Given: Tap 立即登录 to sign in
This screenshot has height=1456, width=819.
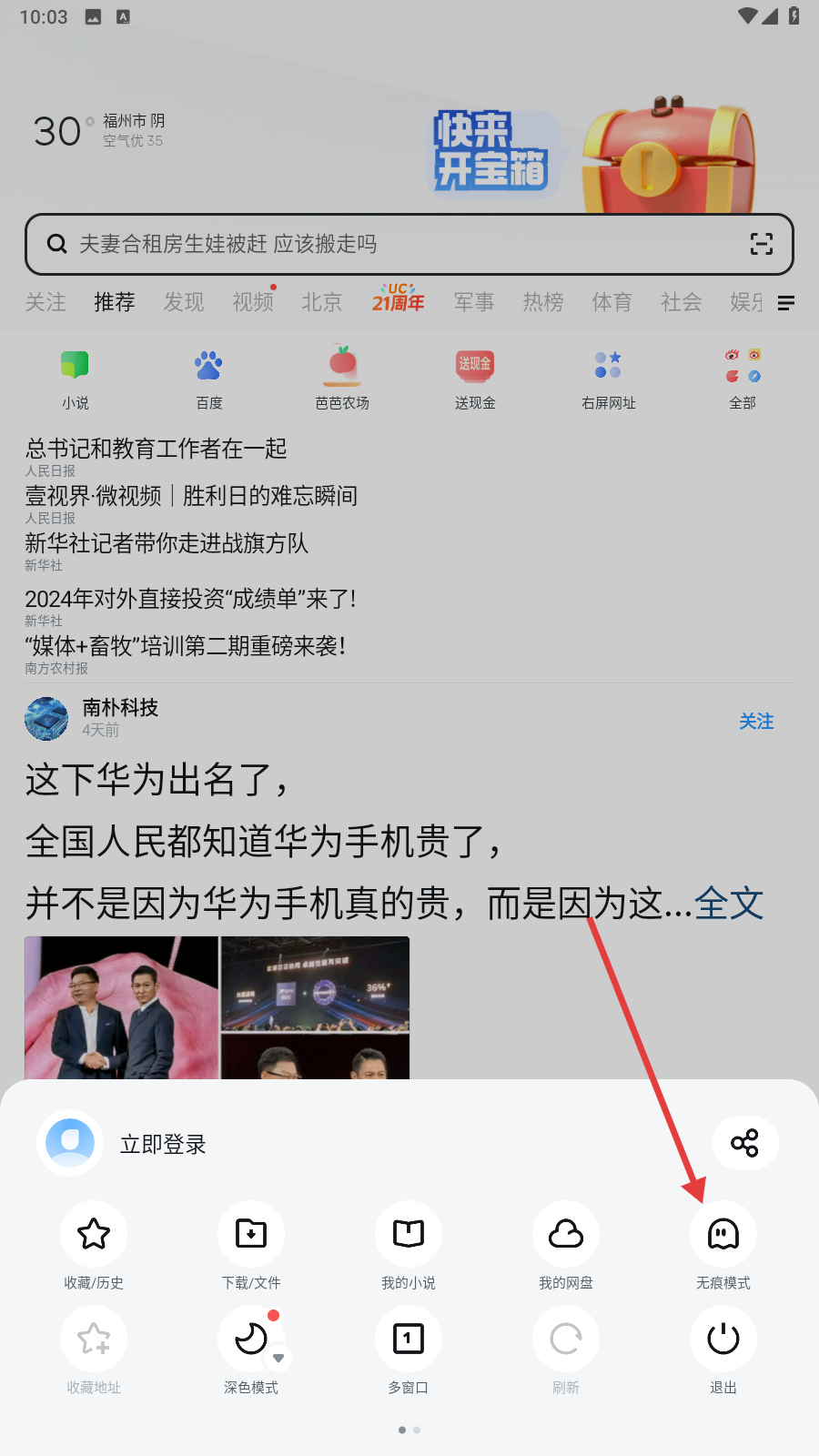Looking at the screenshot, I should click(163, 1145).
